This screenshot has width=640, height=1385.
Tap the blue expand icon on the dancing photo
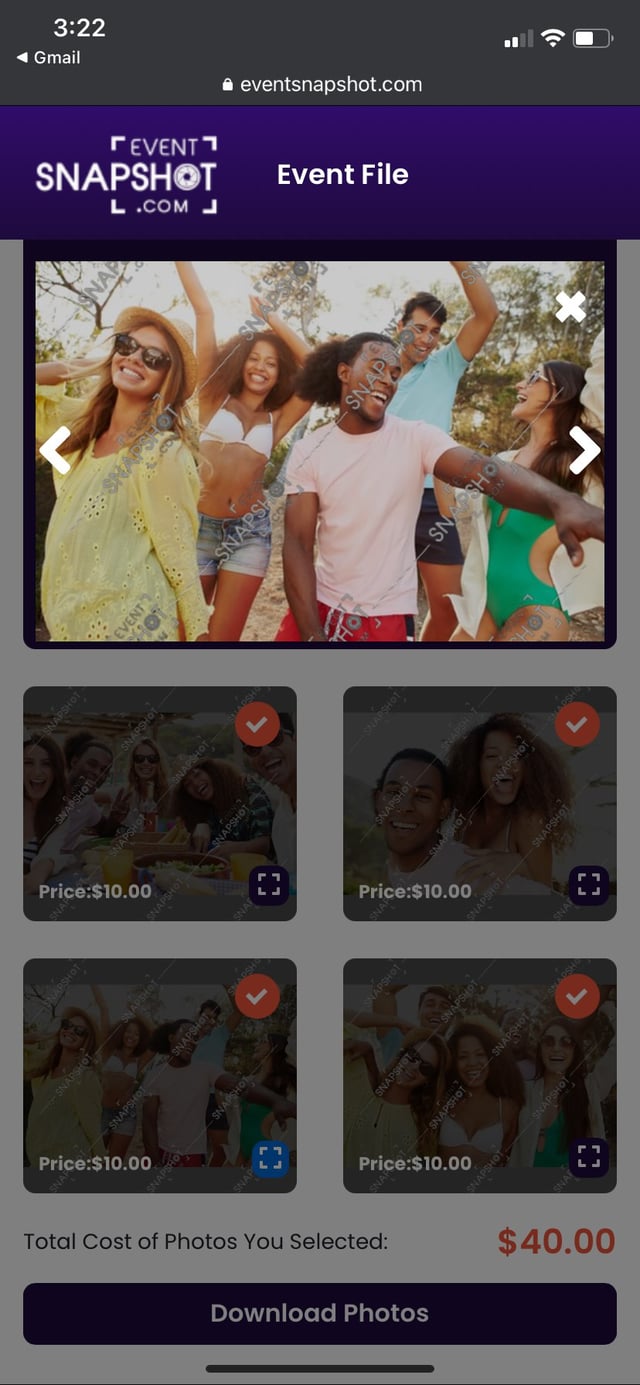point(268,1158)
